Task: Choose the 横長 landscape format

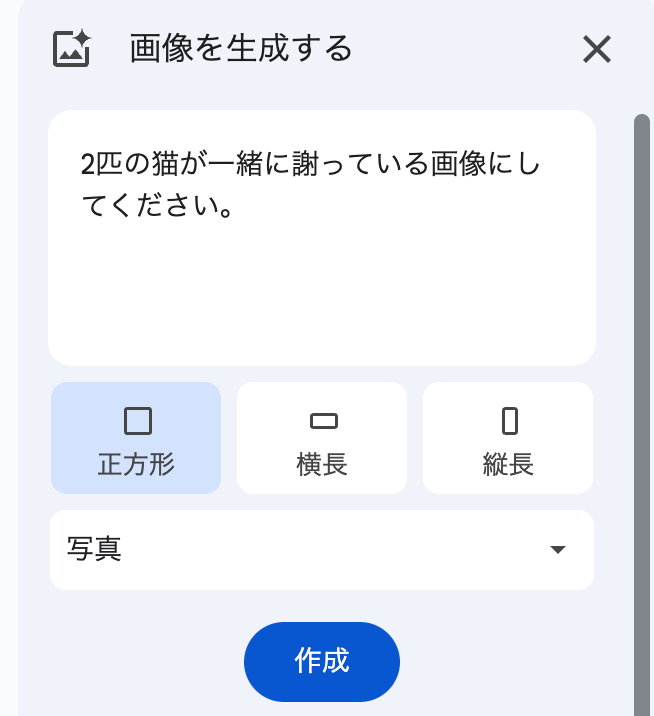Action: [x=322, y=438]
